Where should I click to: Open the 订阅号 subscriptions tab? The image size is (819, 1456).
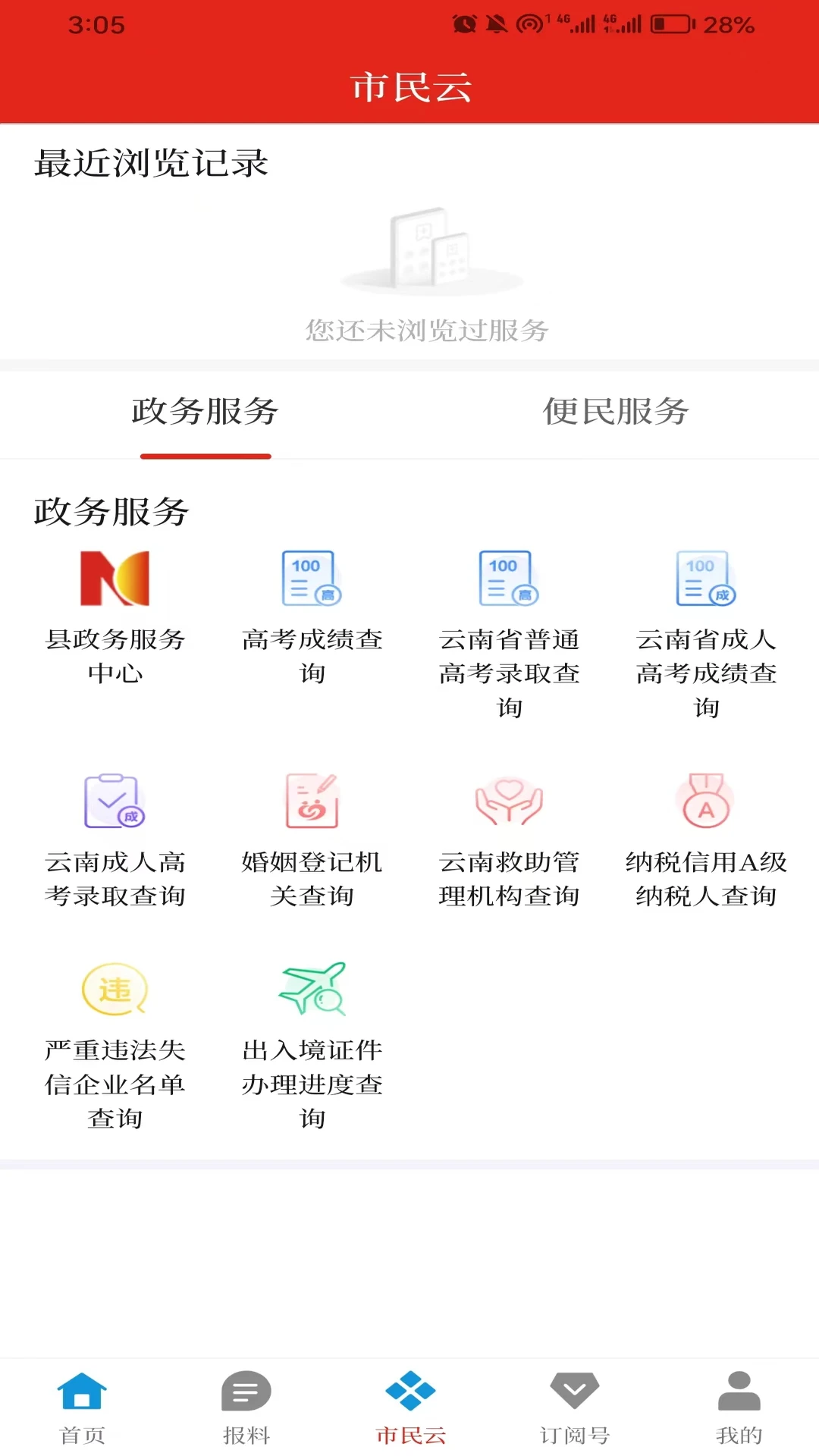pos(573,1407)
